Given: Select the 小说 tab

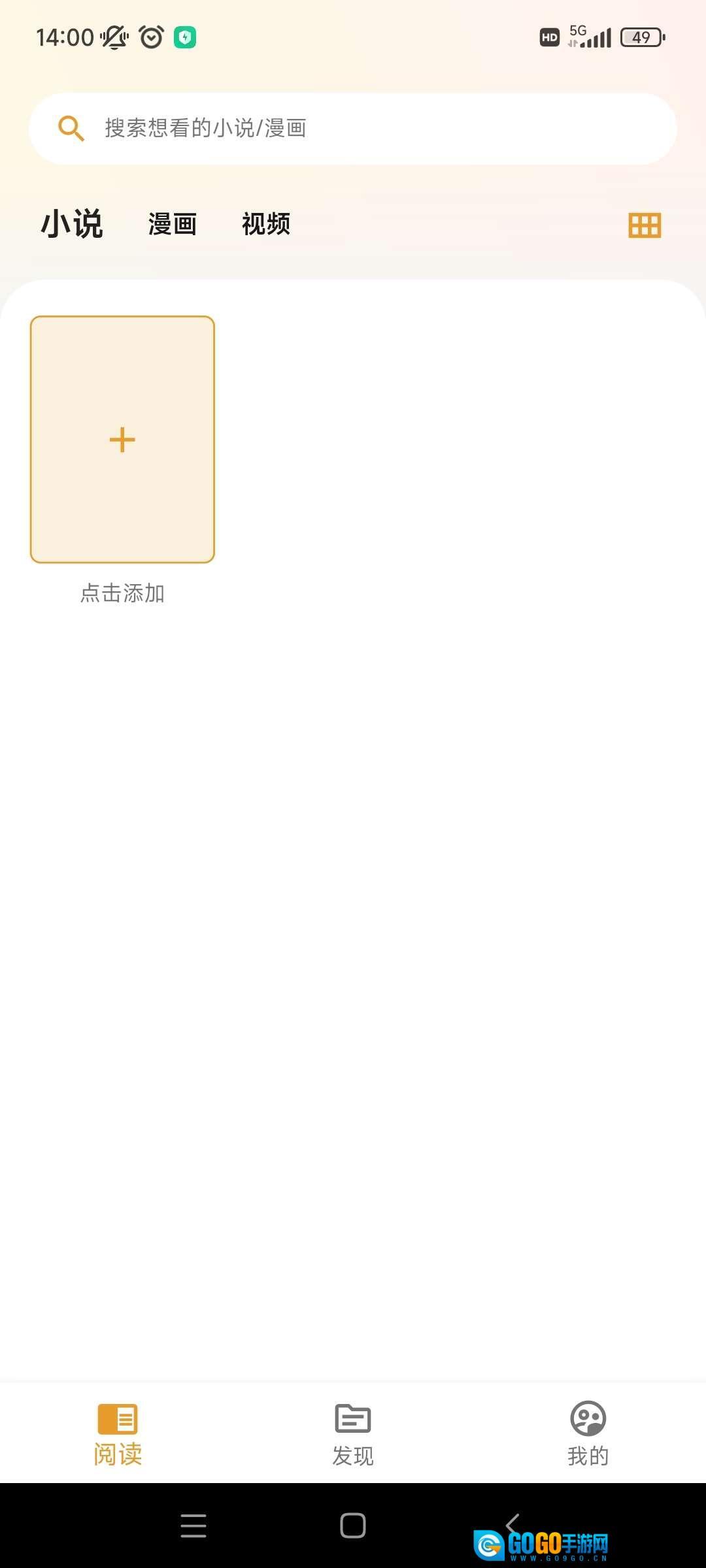Looking at the screenshot, I should point(72,224).
